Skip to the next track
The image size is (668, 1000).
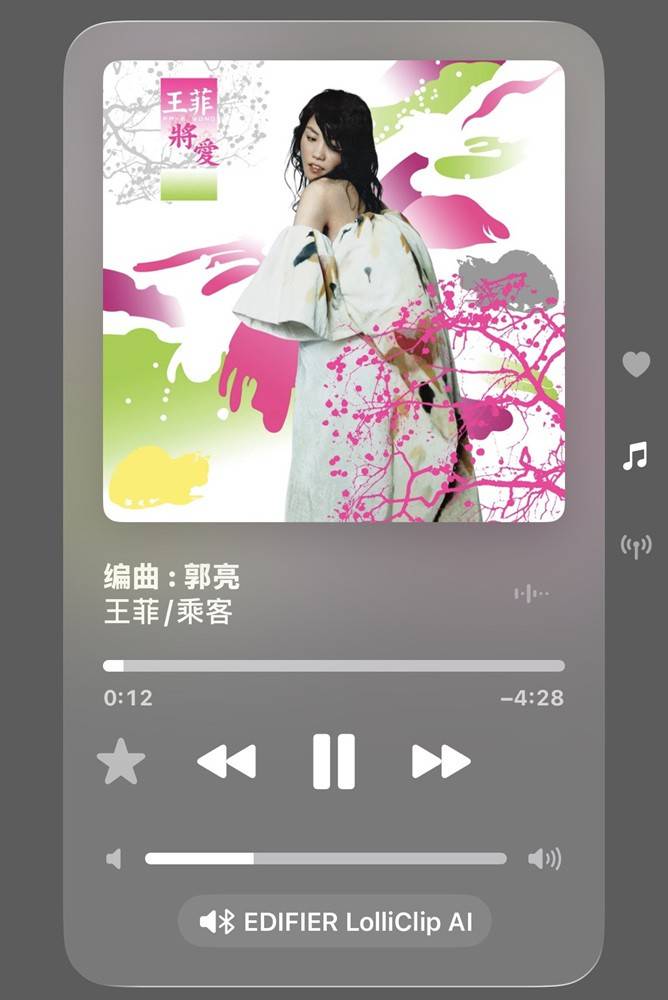click(x=441, y=762)
